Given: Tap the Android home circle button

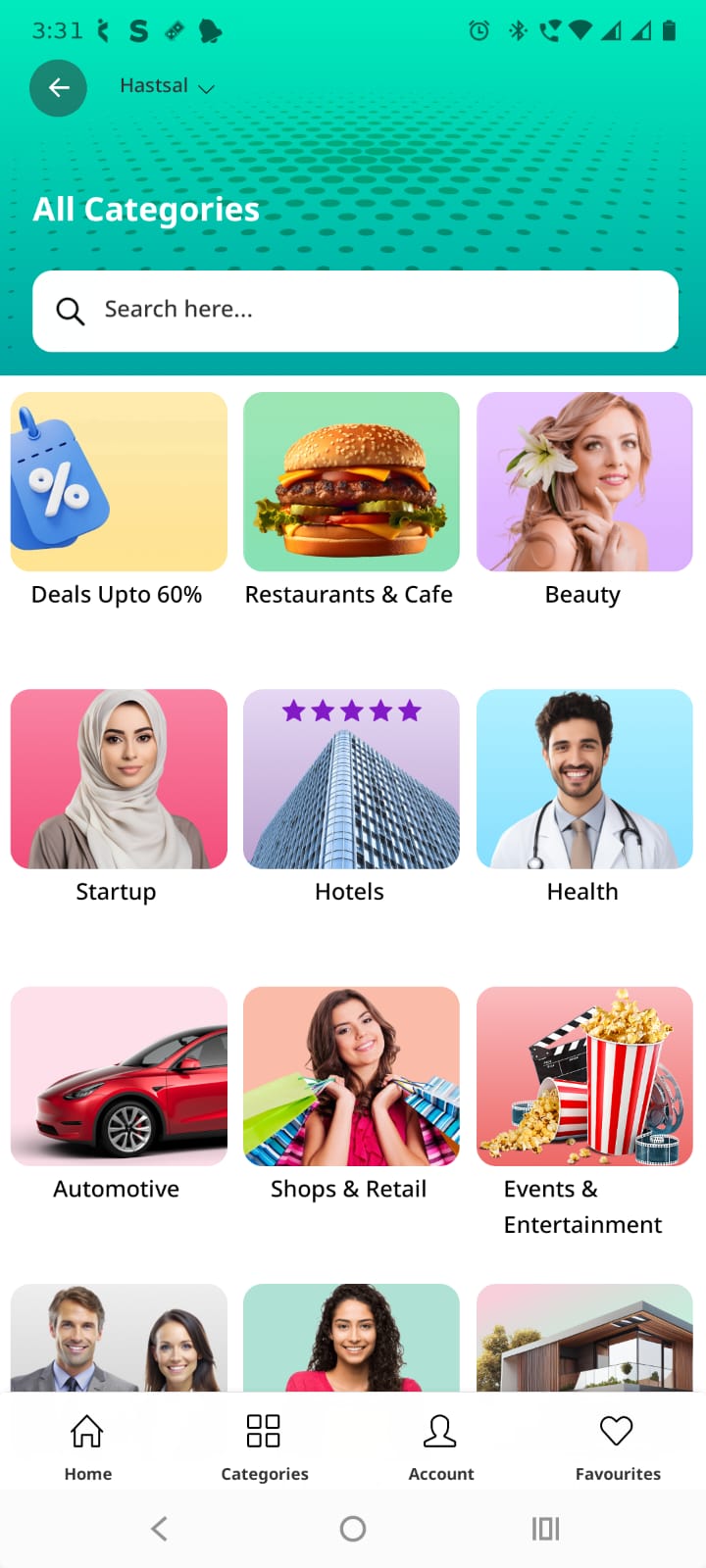Looking at the screenshot, I should (x=352, y=1528).
